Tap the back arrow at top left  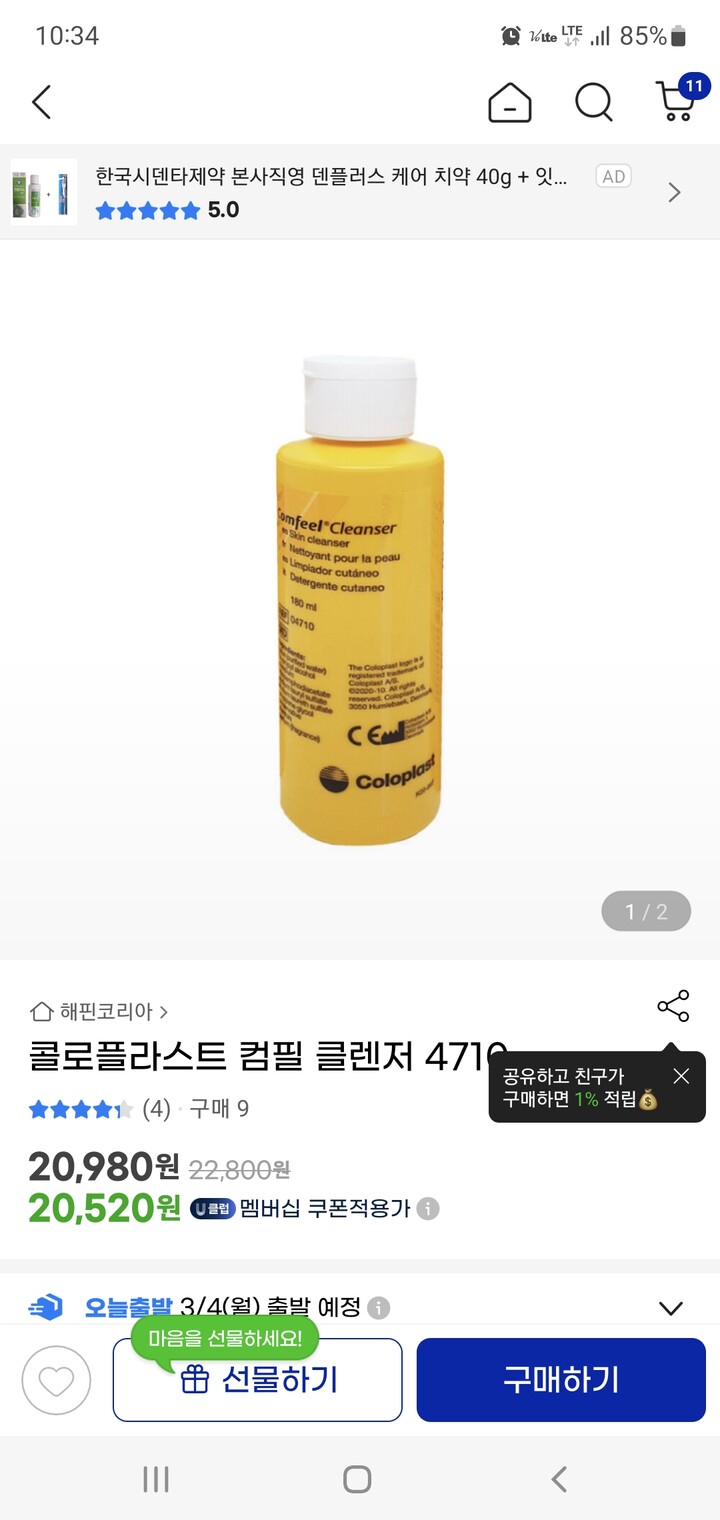pos(42,102)
